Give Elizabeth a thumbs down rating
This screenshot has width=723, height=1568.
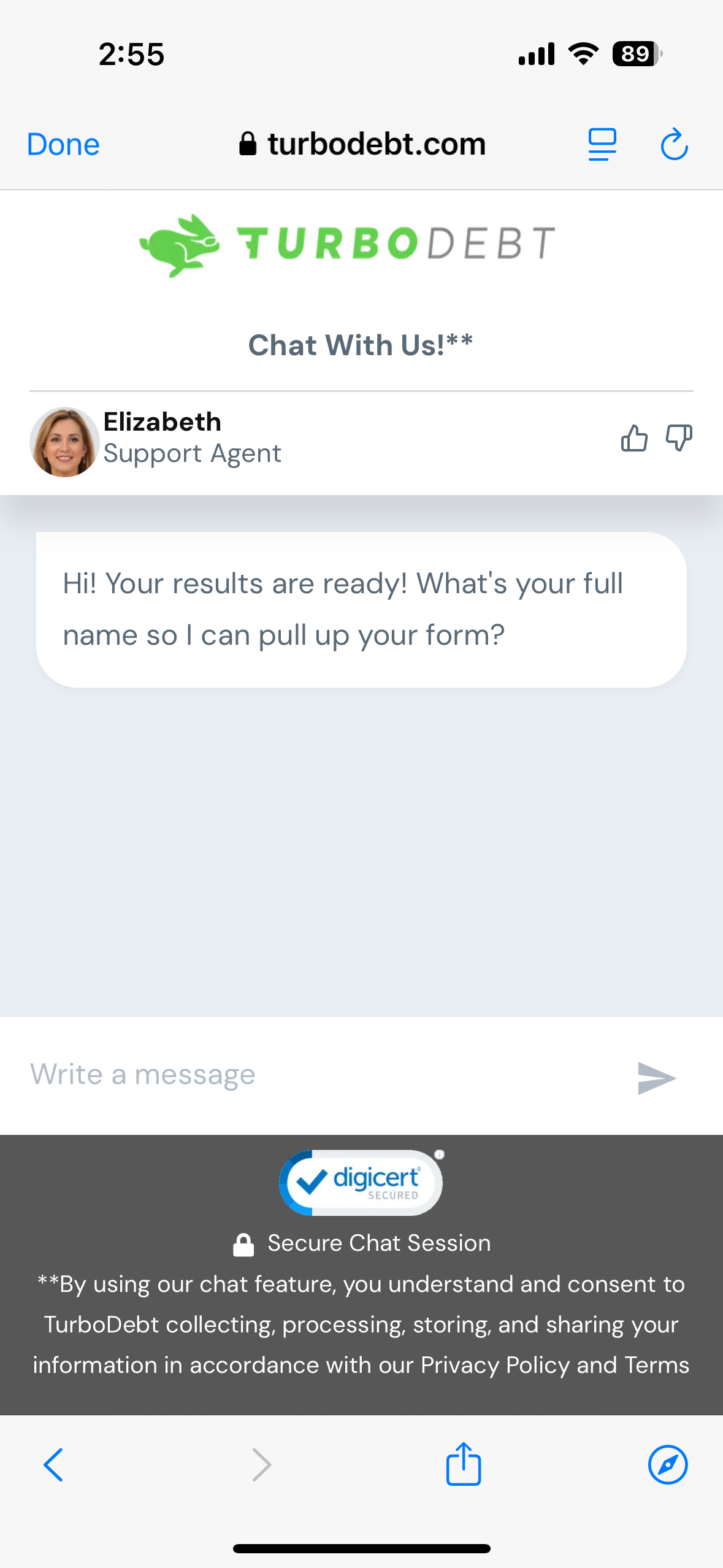(679, 438)
